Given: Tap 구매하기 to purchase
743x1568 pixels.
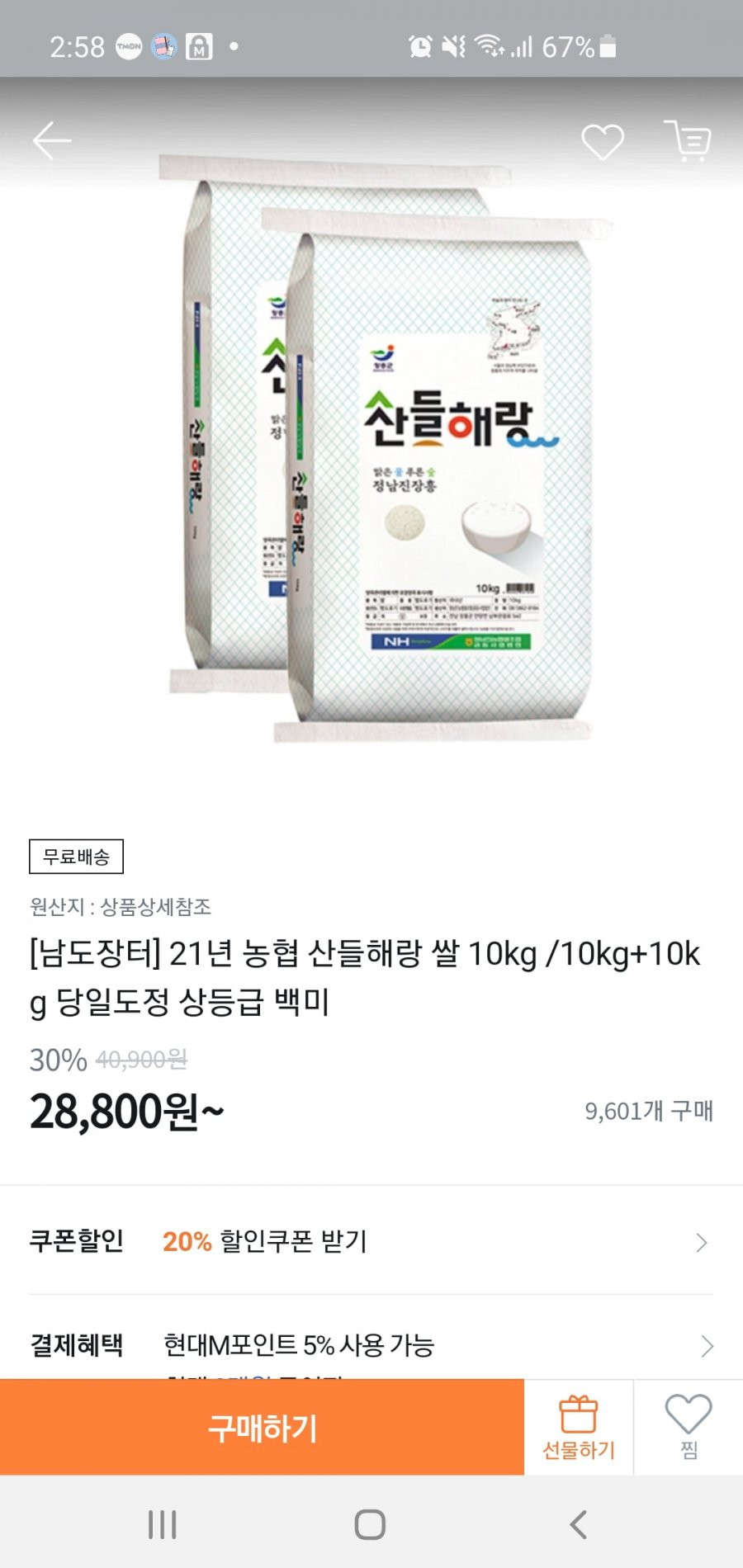Looking at the screenshot, I should point(262,1428).
